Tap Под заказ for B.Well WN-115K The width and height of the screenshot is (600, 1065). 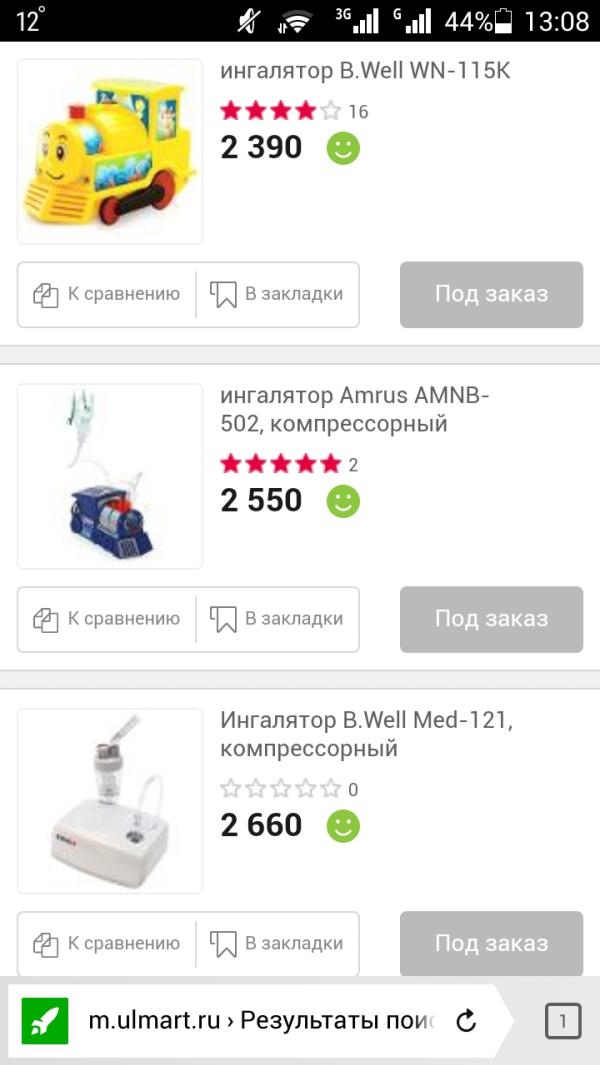pyautogui.click(x=491, y=294)
